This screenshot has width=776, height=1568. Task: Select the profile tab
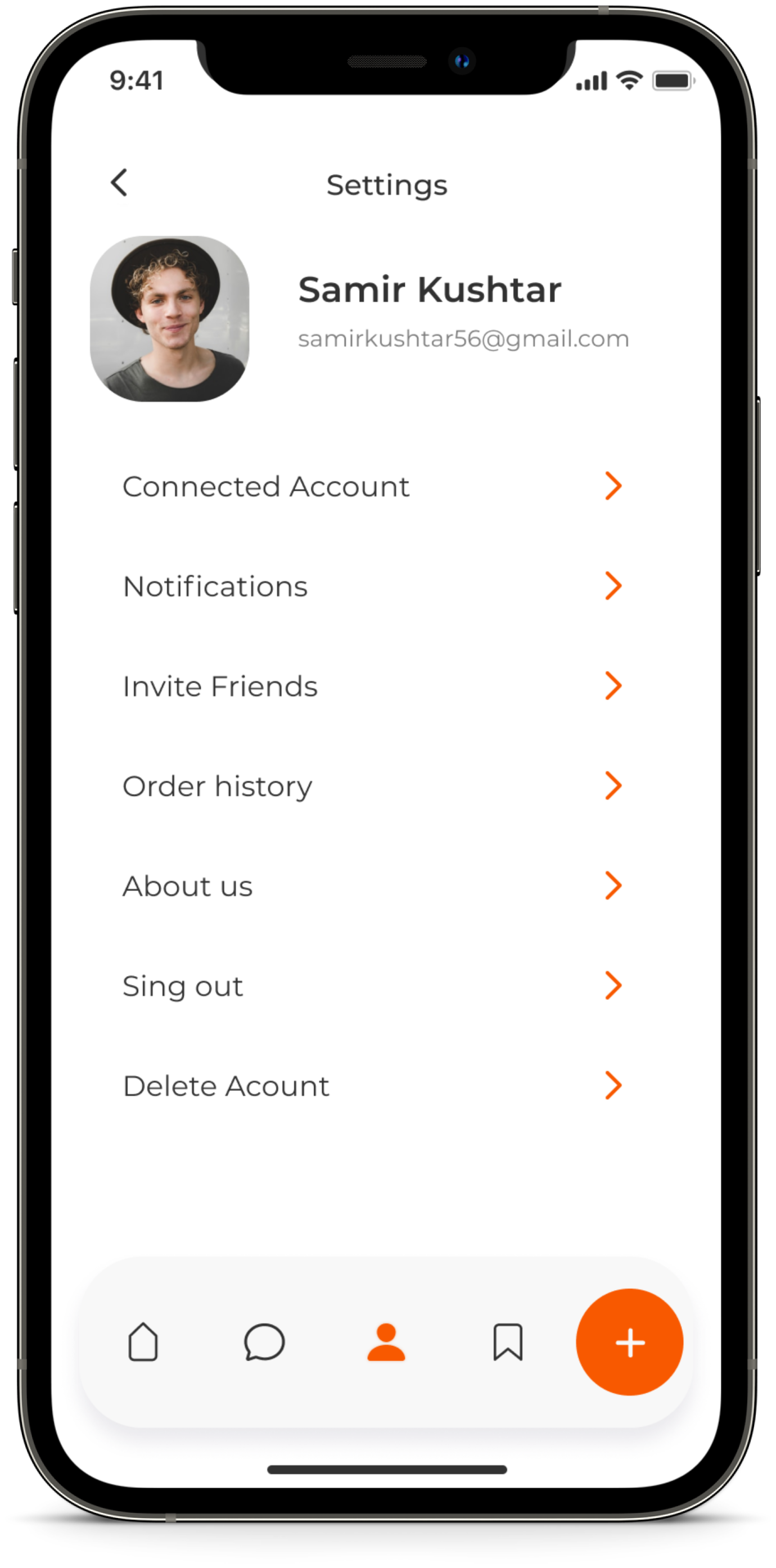click(x=386, y=1342)
